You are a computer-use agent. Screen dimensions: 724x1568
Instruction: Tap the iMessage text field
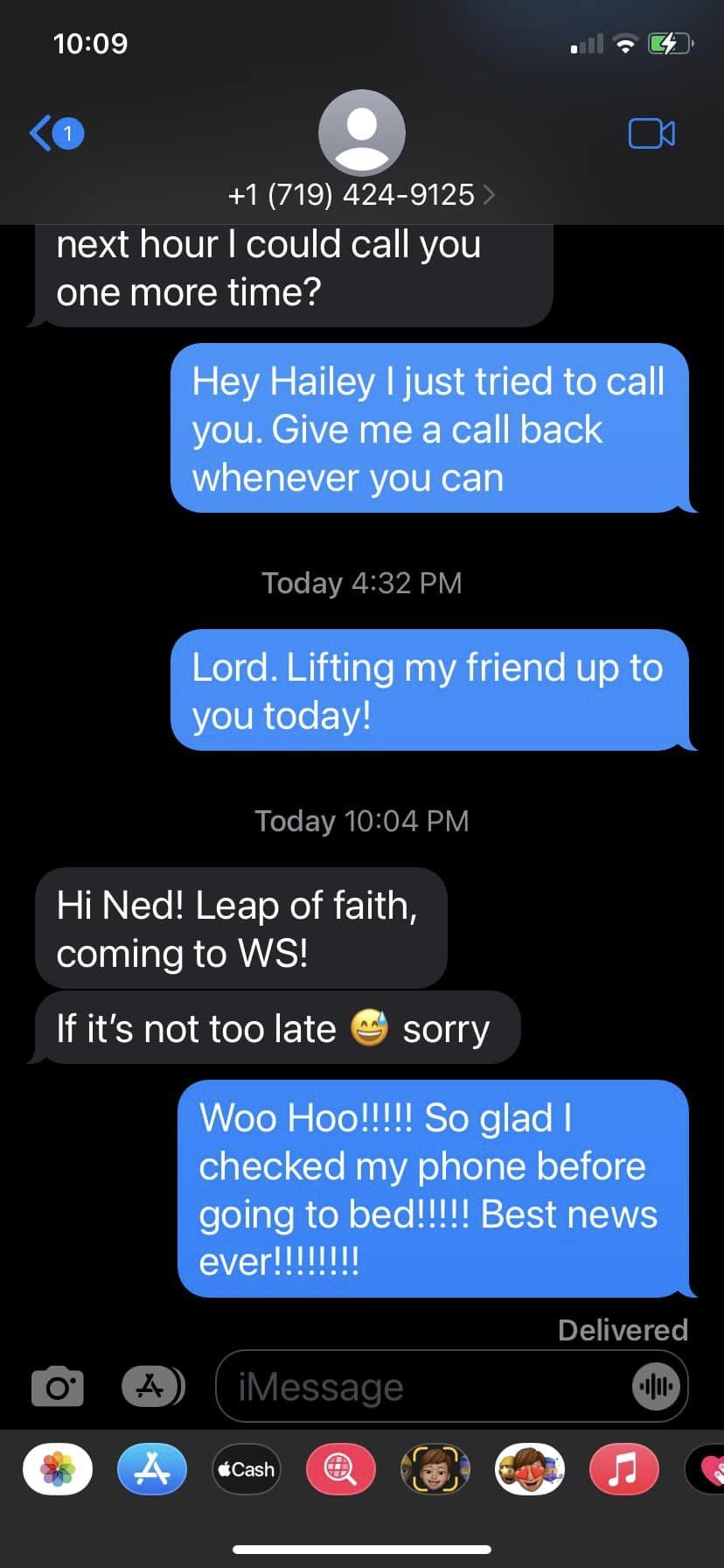point(420,1387)
